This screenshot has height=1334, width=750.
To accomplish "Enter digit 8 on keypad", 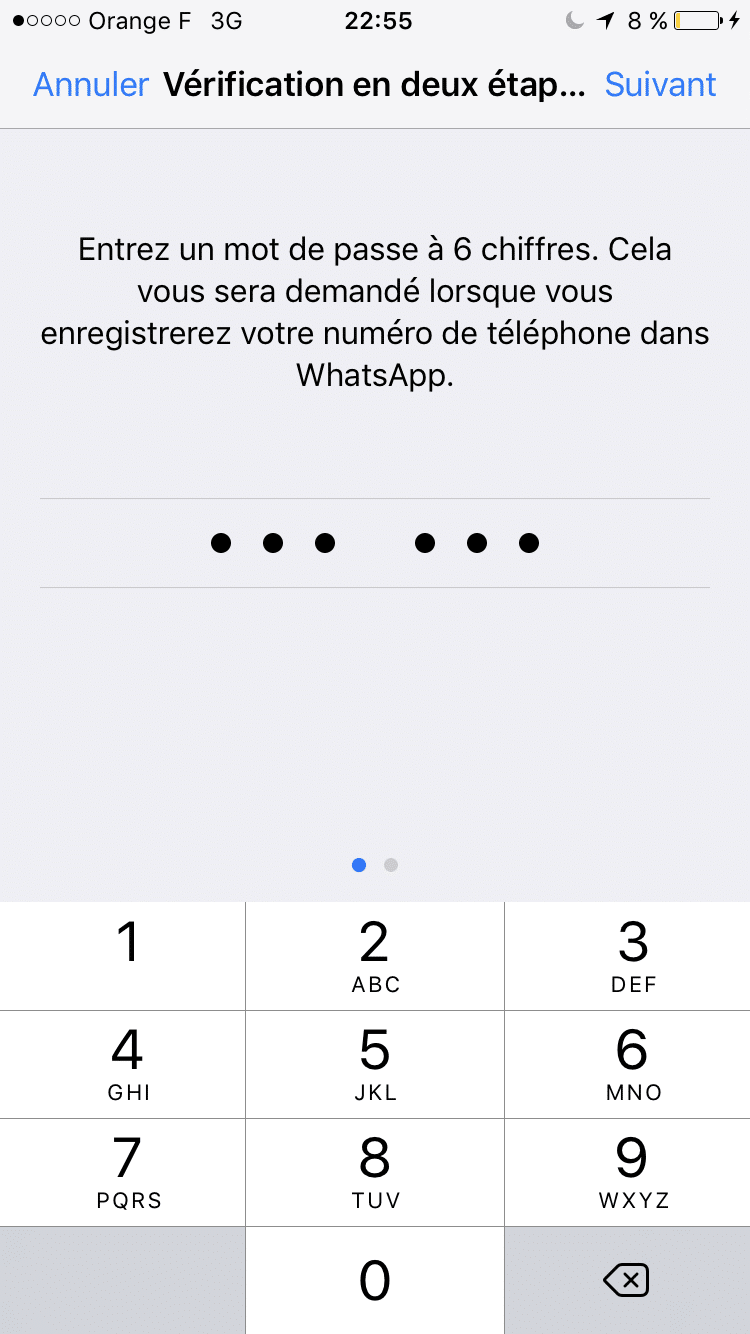I will click(x=375, y=1172).
